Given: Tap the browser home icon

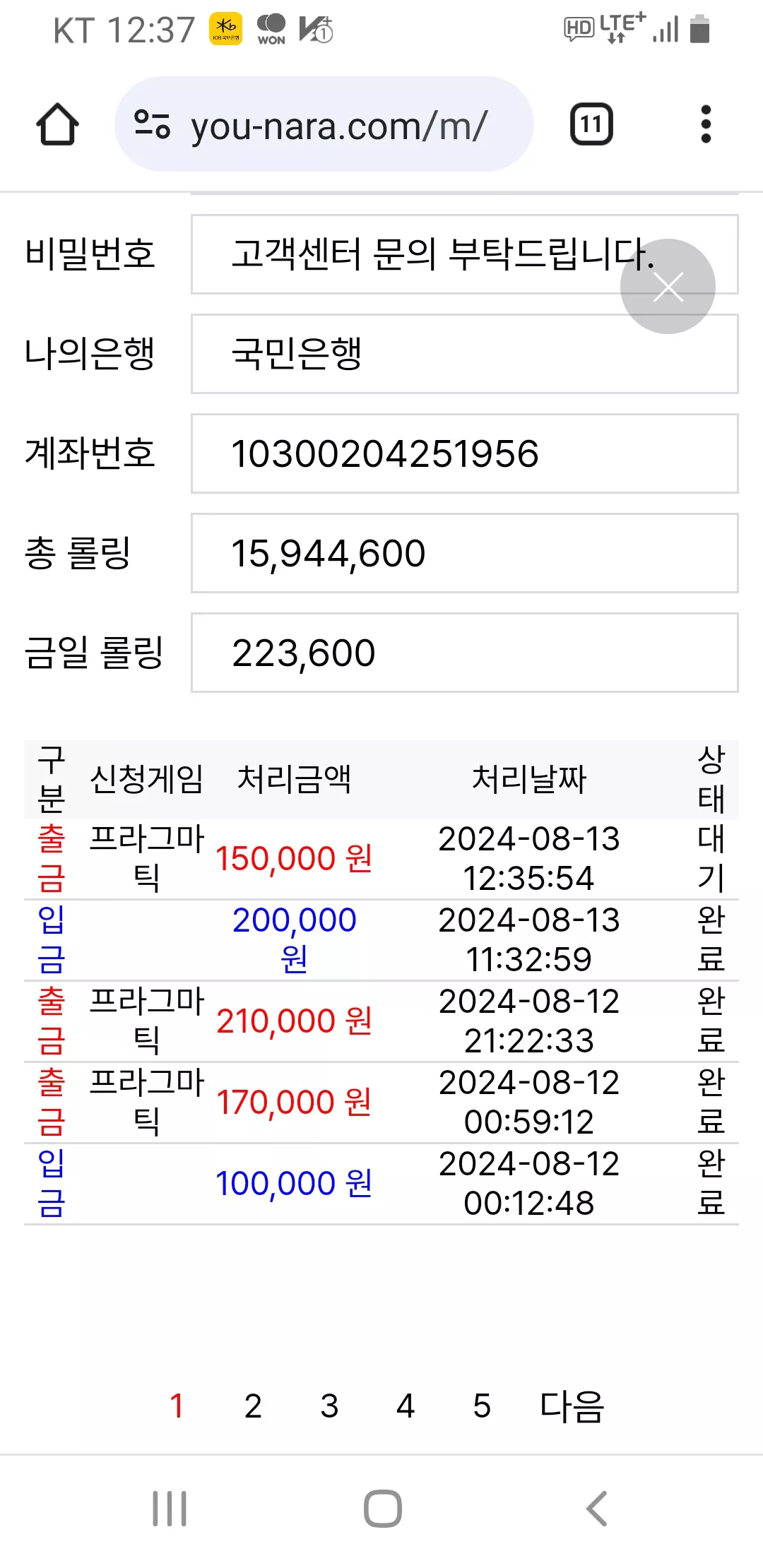Looking at the screenshot, I should tap(57, 124).
